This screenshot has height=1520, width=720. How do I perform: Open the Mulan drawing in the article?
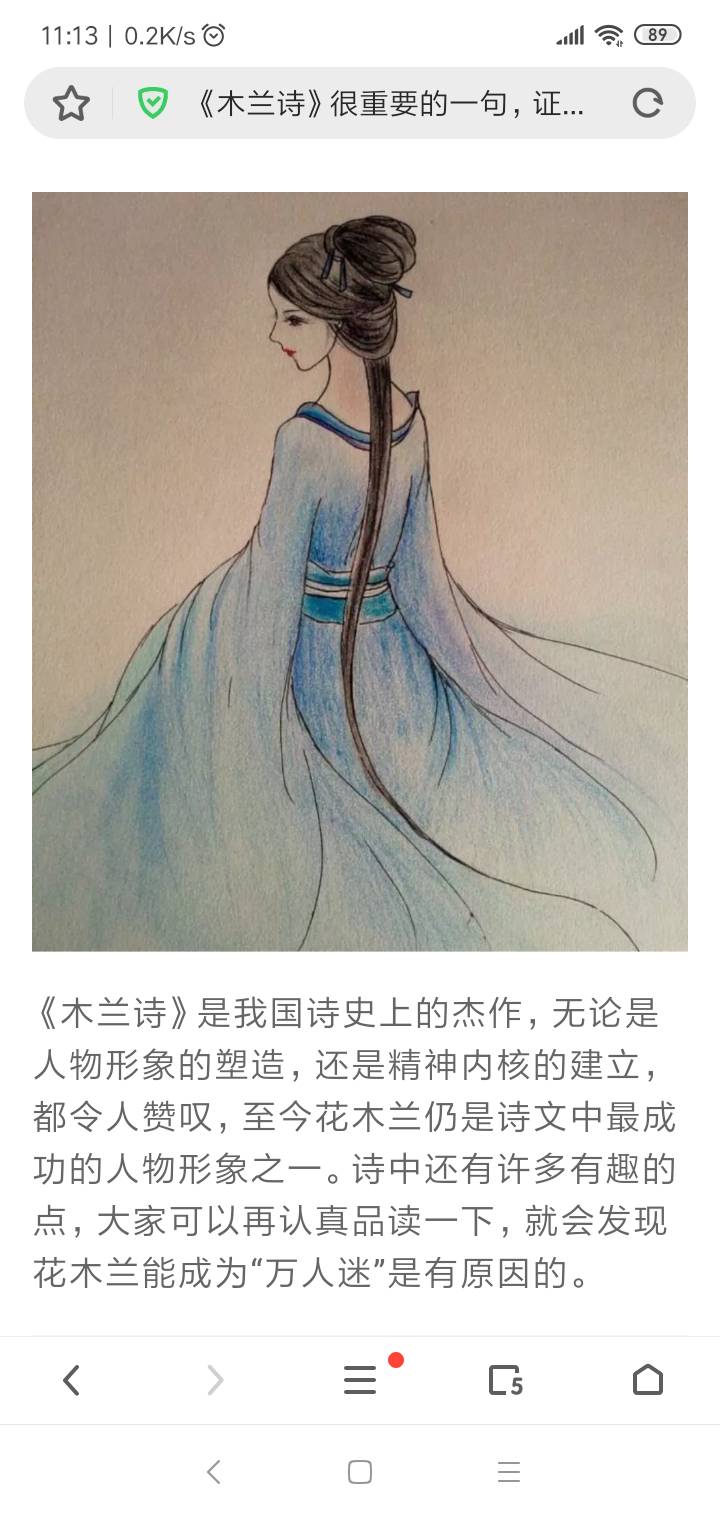[x=360, y=570]
